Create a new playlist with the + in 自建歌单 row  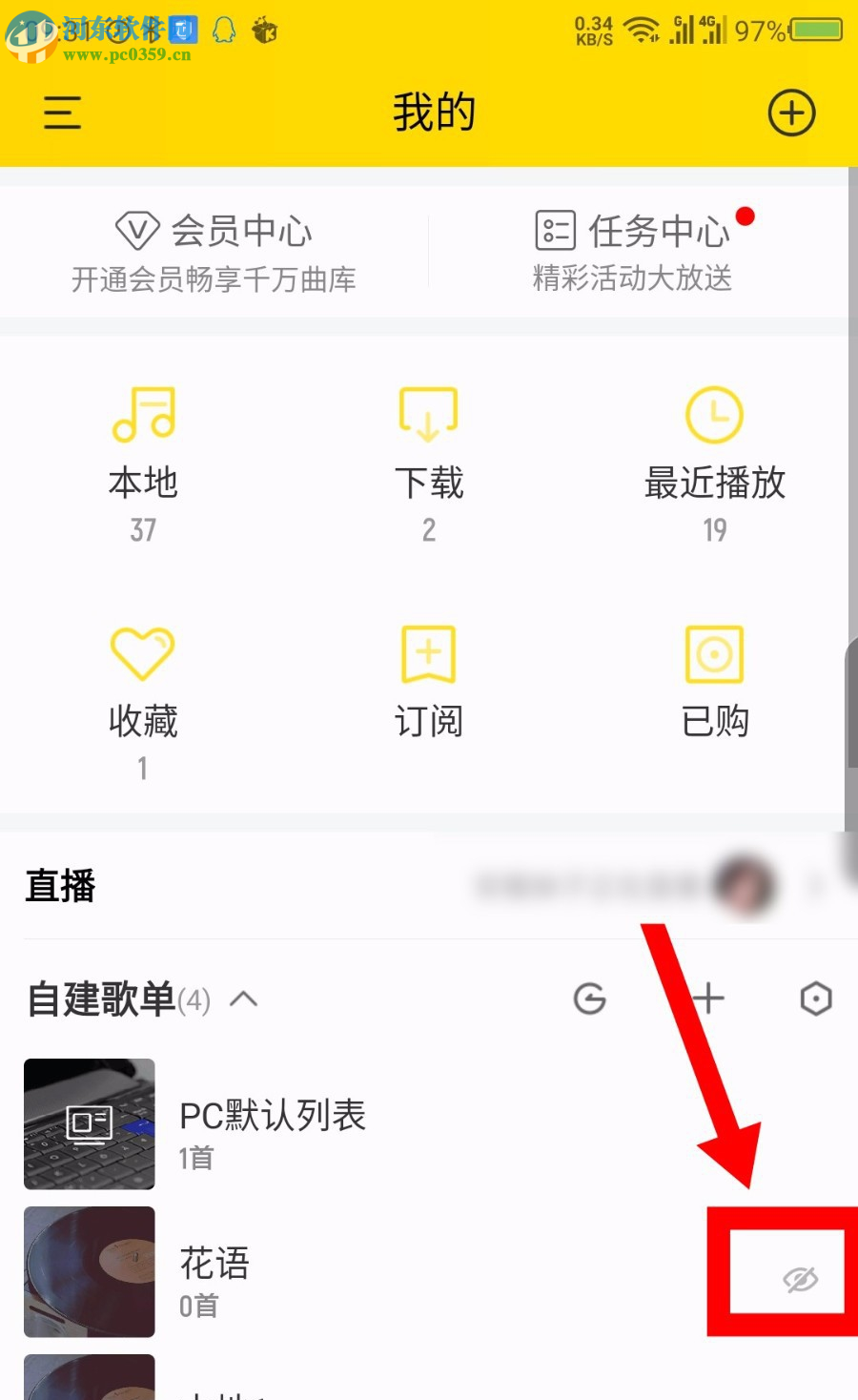[709, 999]
